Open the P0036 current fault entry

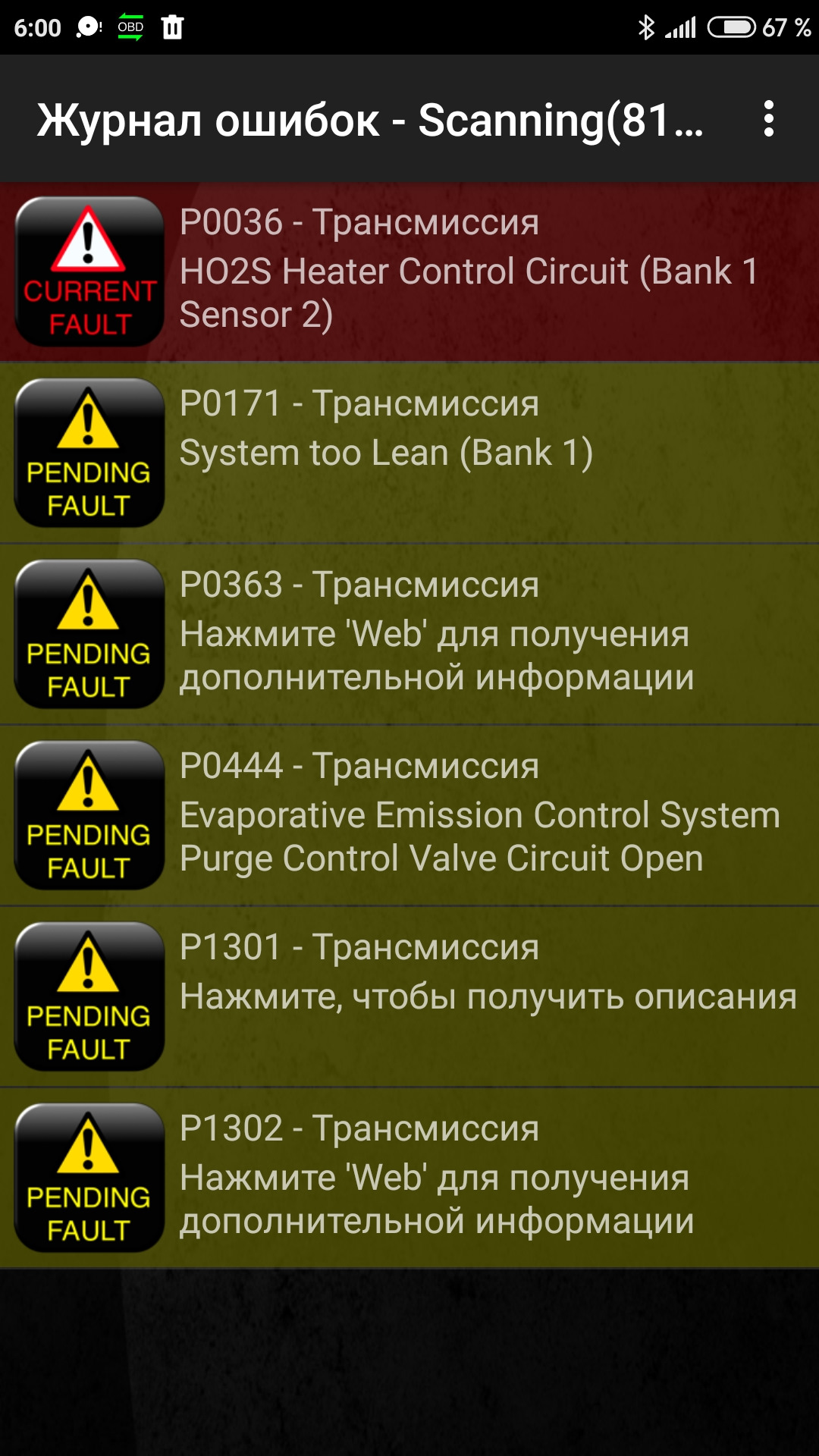(409, 271)
